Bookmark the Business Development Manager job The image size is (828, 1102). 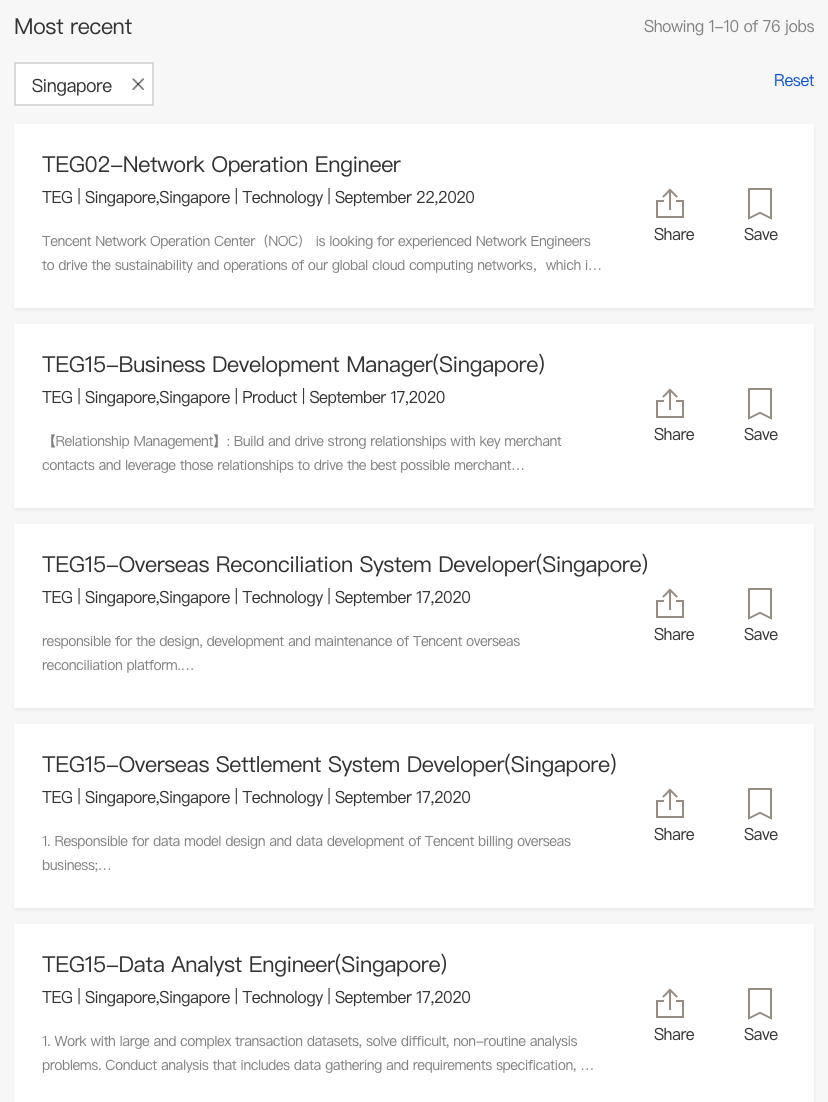tap(760, 414)
